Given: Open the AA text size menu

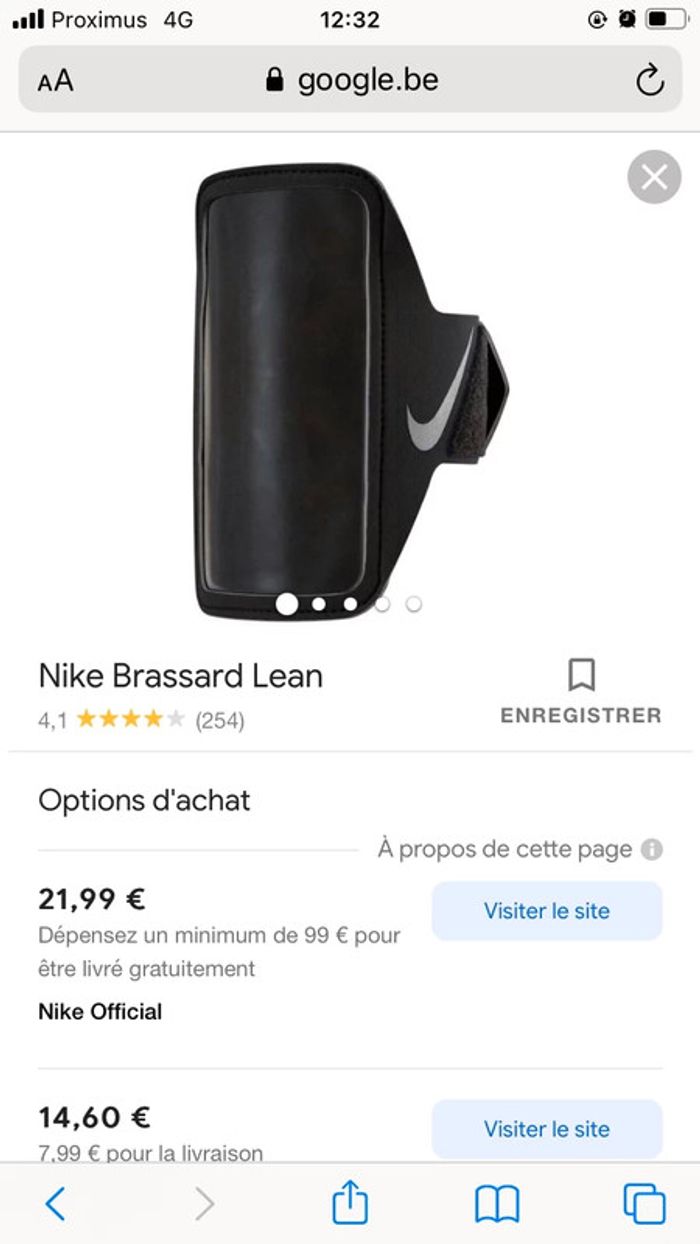Looking at the screenshot, I should click(56, 81).
